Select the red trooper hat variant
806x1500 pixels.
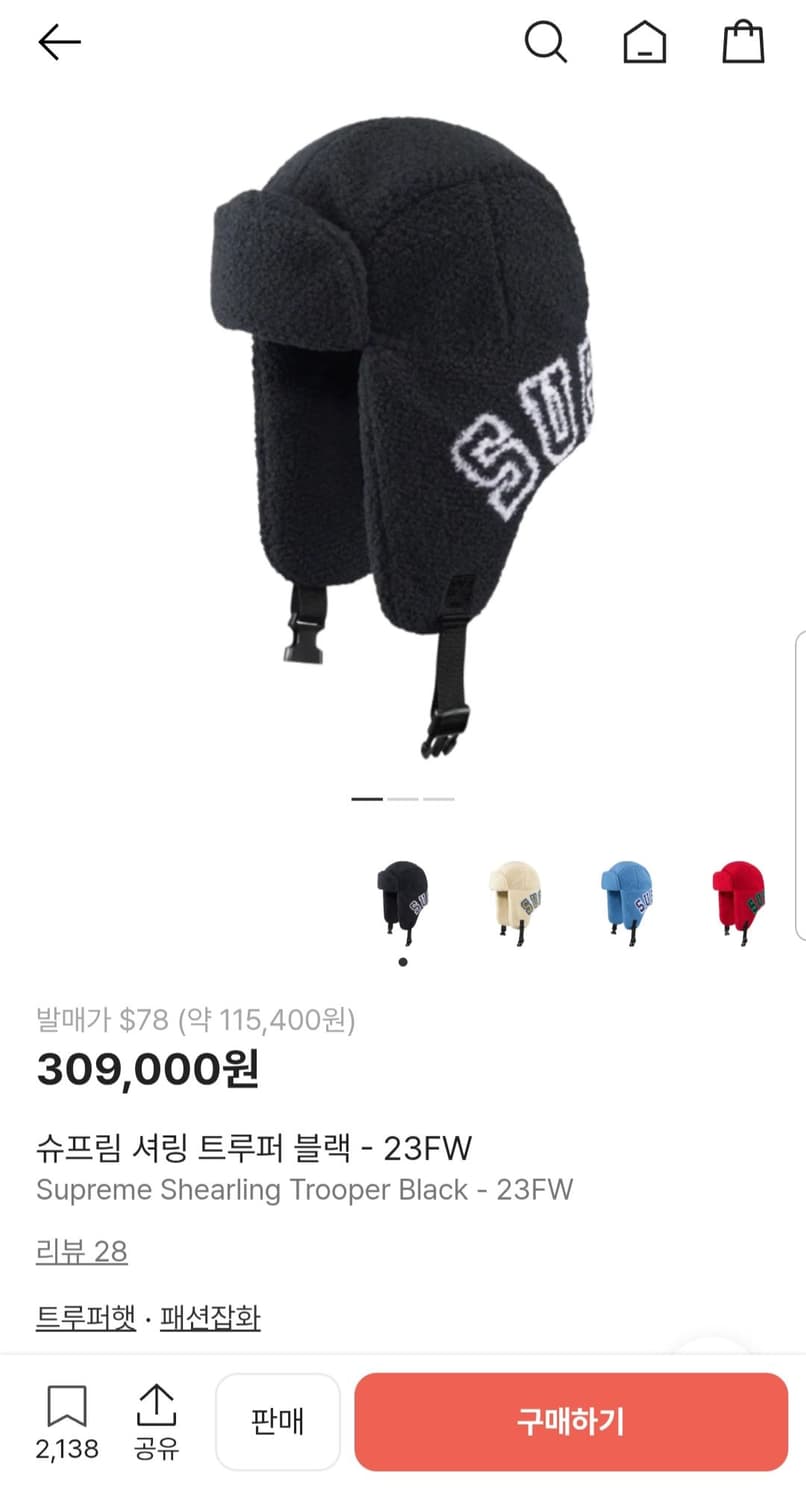tap(740, 900)
